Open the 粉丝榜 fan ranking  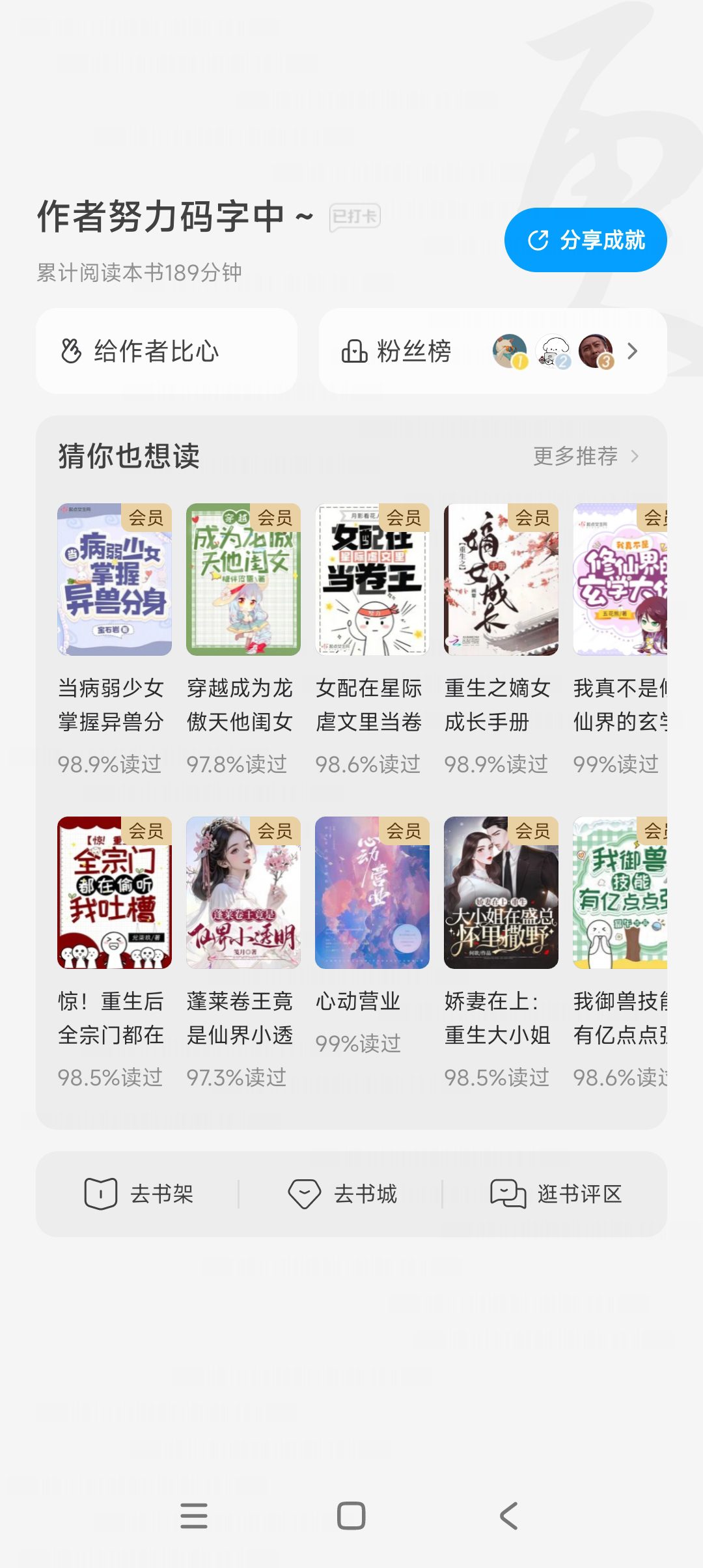493,351
